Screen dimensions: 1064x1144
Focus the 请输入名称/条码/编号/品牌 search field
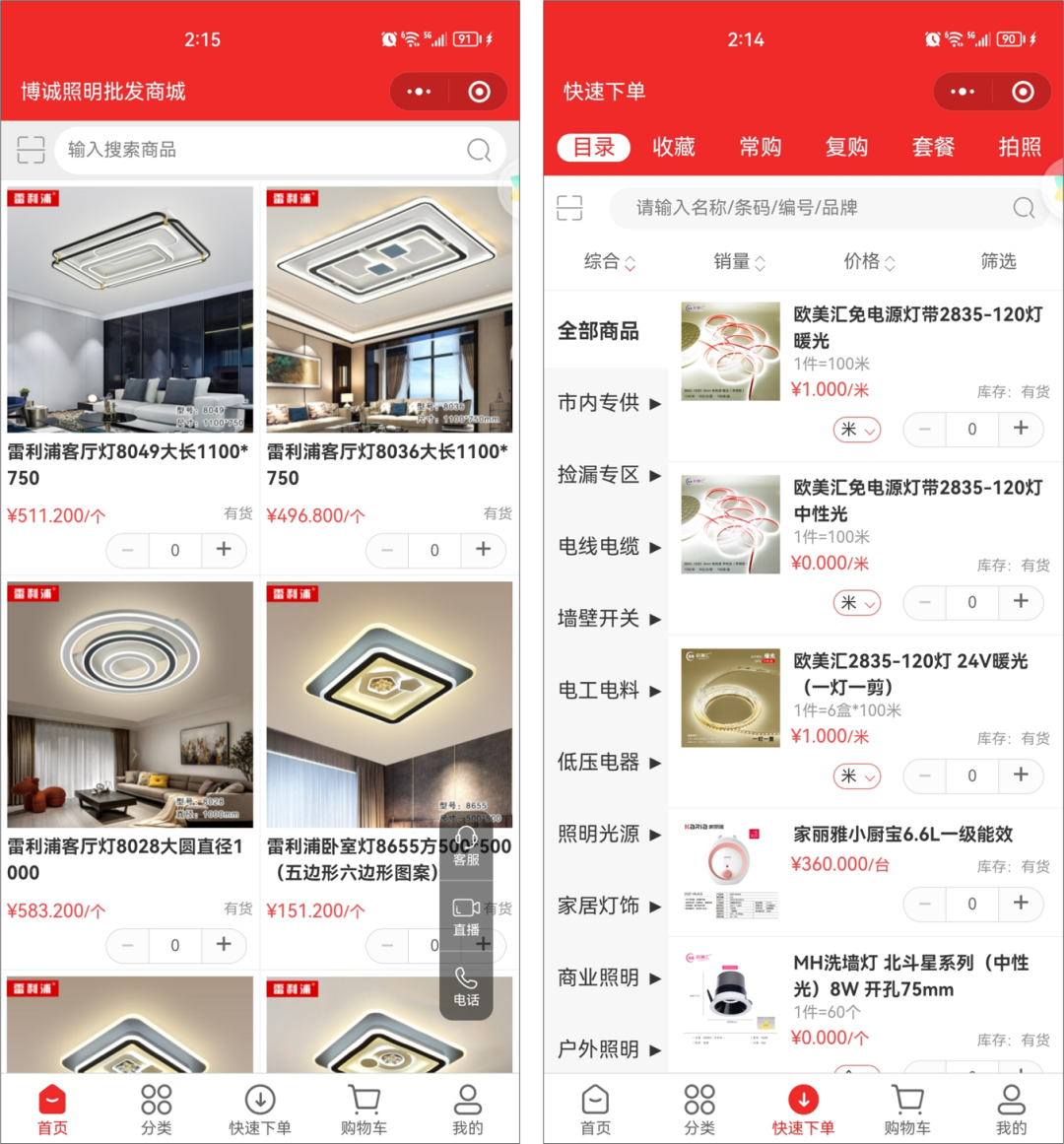(818, 208)
